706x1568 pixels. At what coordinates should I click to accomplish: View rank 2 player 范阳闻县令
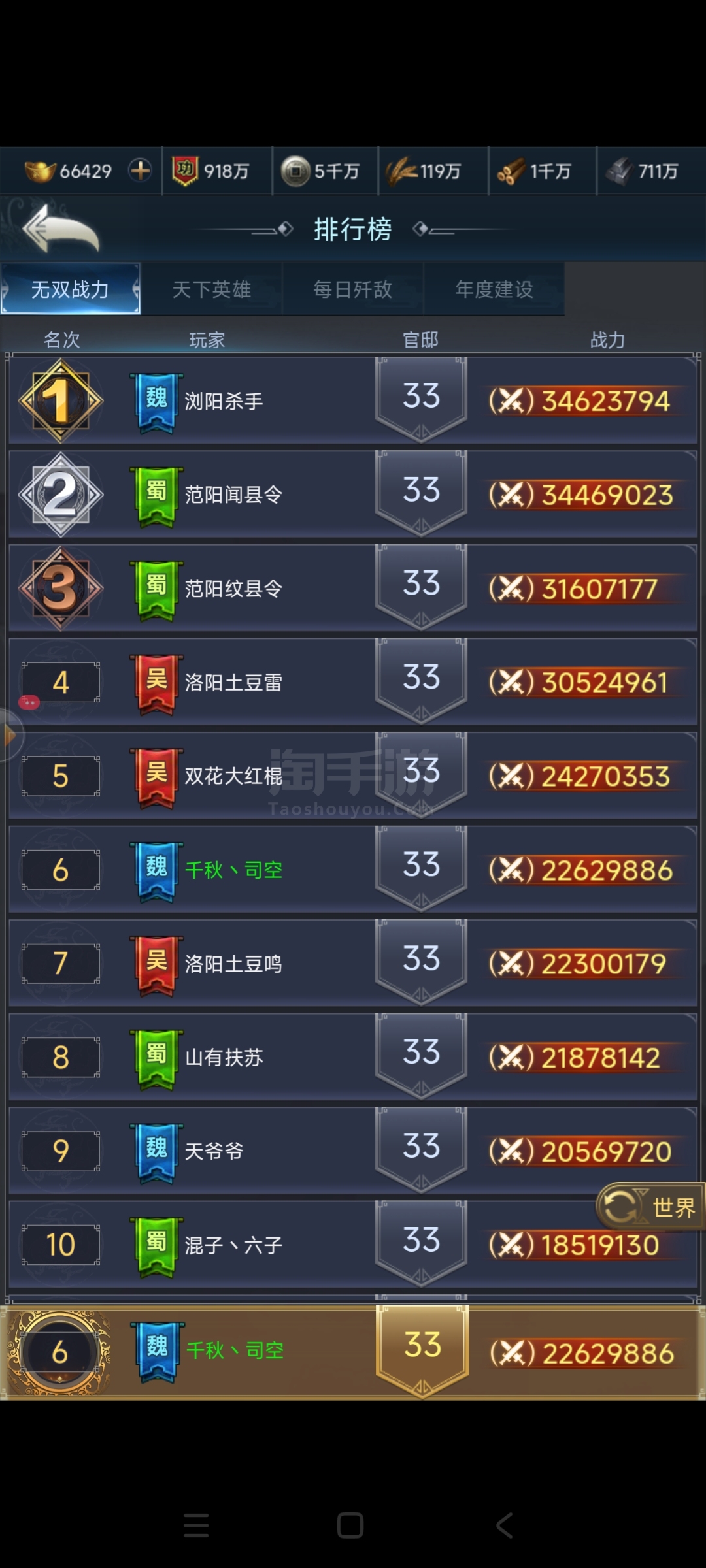tap(353, 495)
